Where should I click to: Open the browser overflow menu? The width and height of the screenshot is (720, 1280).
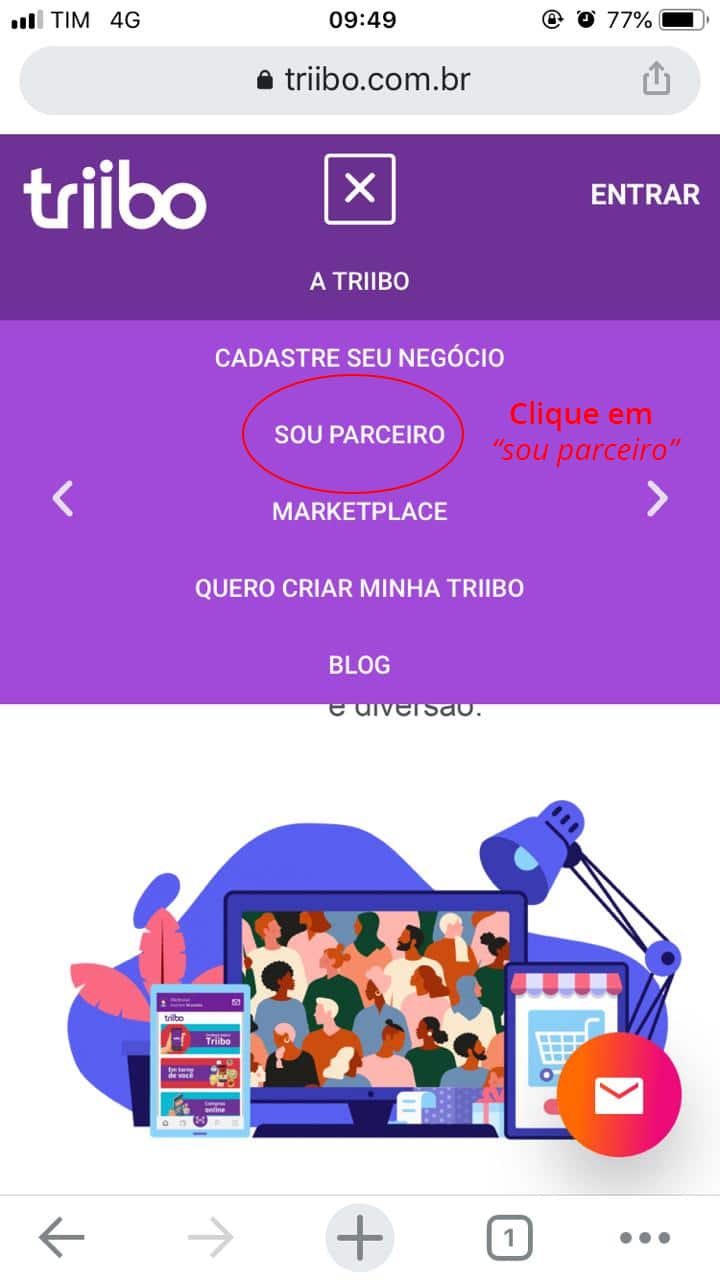[644, 1239]
